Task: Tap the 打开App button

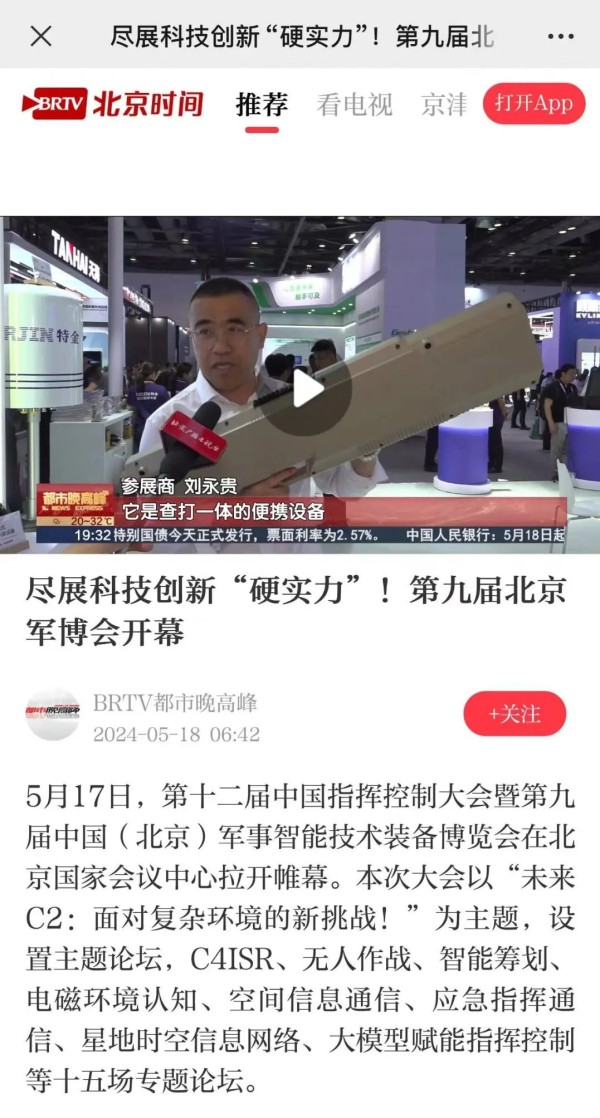Action: [533, 104]
